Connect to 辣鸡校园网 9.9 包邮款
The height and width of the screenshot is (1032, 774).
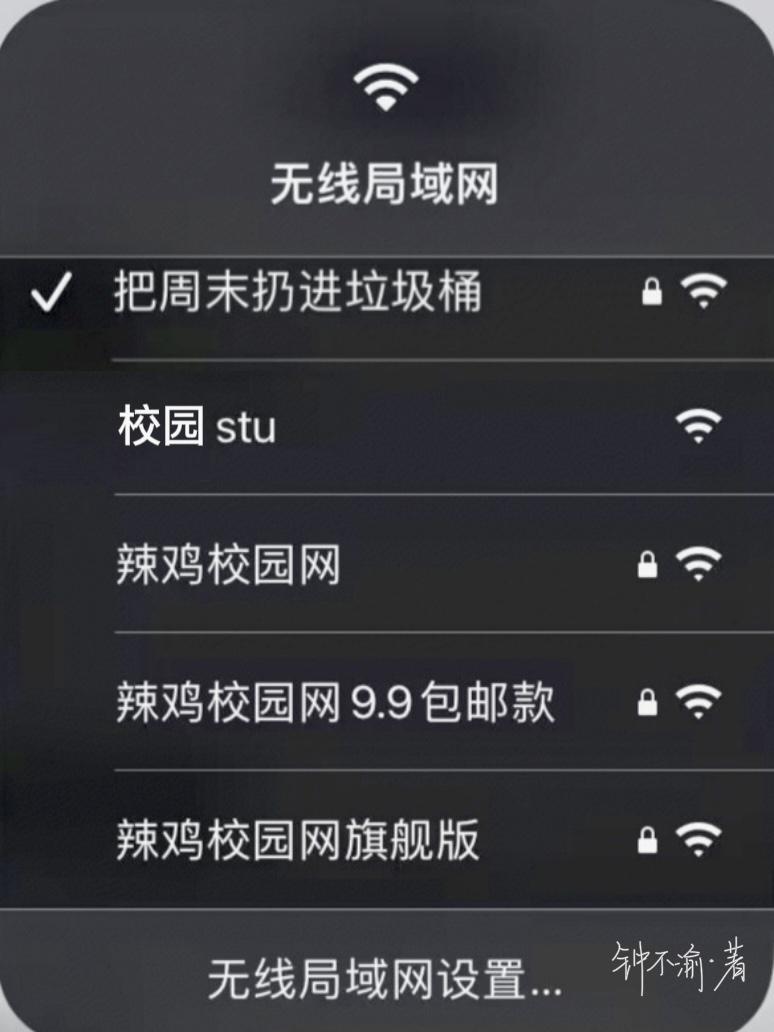pyautogui.click(x=335, y=704)
